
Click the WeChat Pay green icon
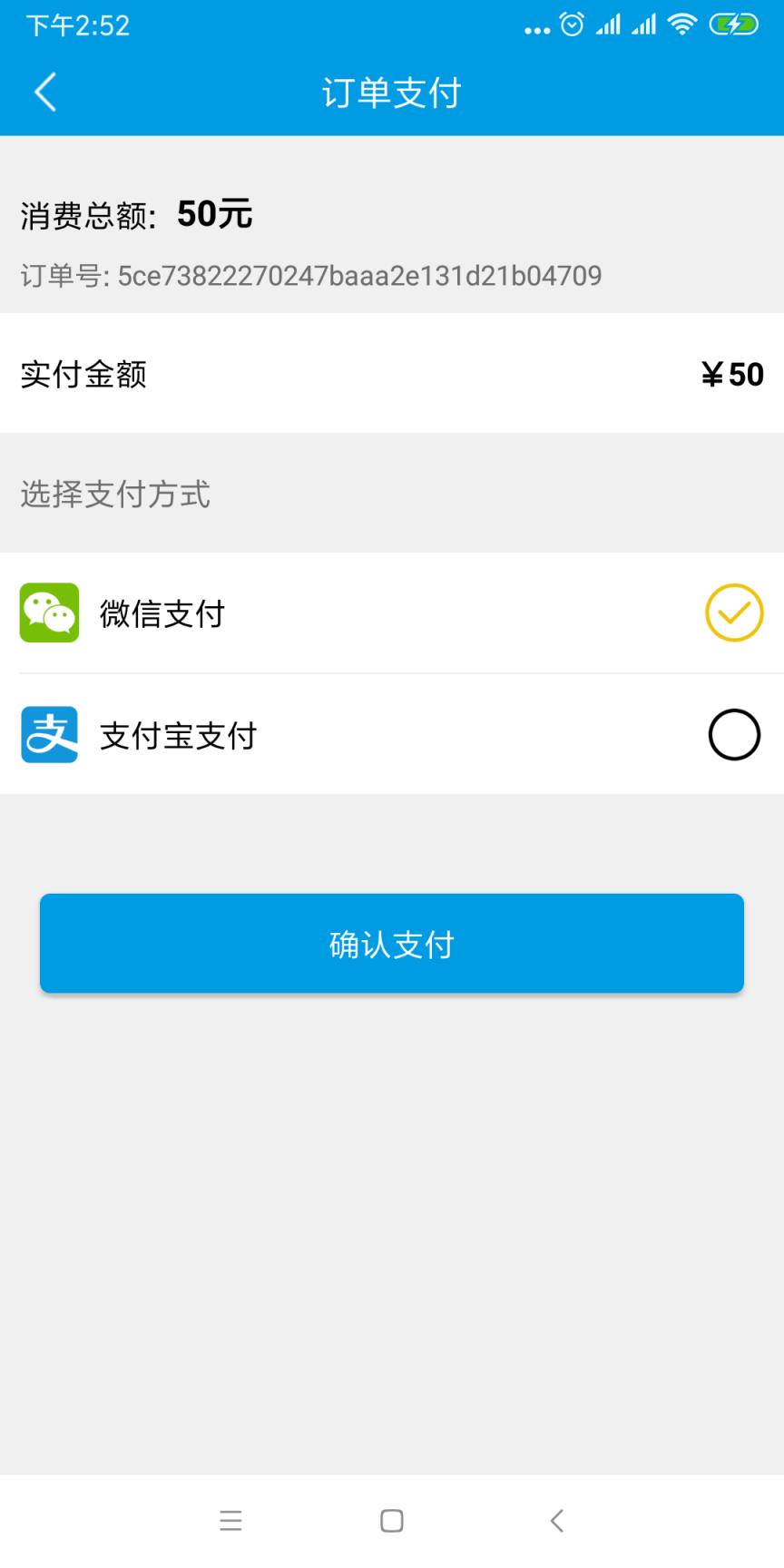pyautogui.click(x=50, y=612)
